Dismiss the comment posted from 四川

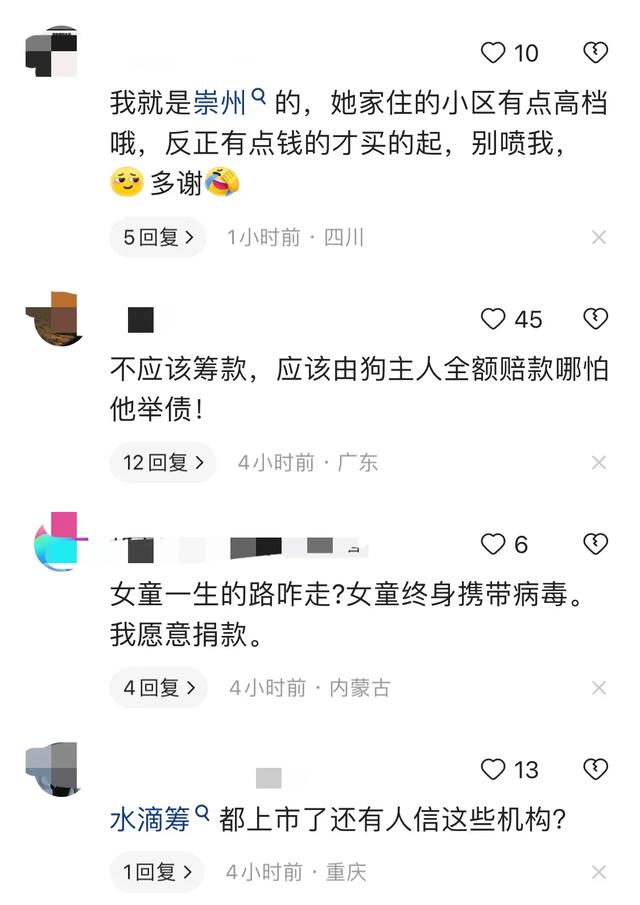(x=598, y=238)
